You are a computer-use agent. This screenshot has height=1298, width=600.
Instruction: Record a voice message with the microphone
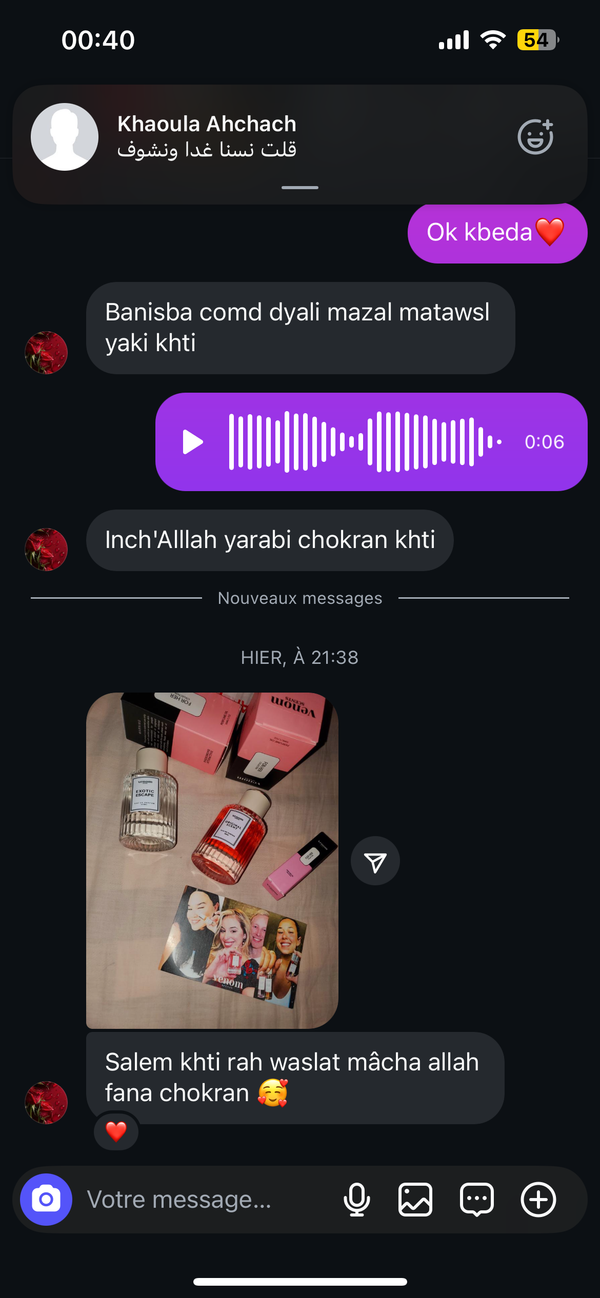[356, 1199]
